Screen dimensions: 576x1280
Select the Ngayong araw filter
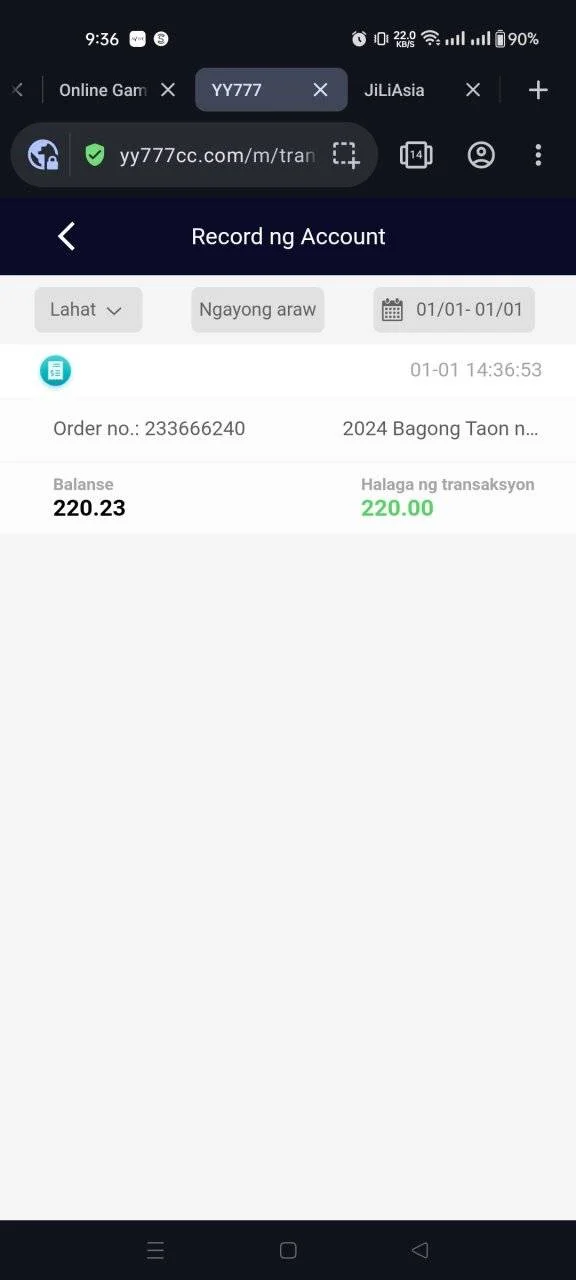[257, 310]
